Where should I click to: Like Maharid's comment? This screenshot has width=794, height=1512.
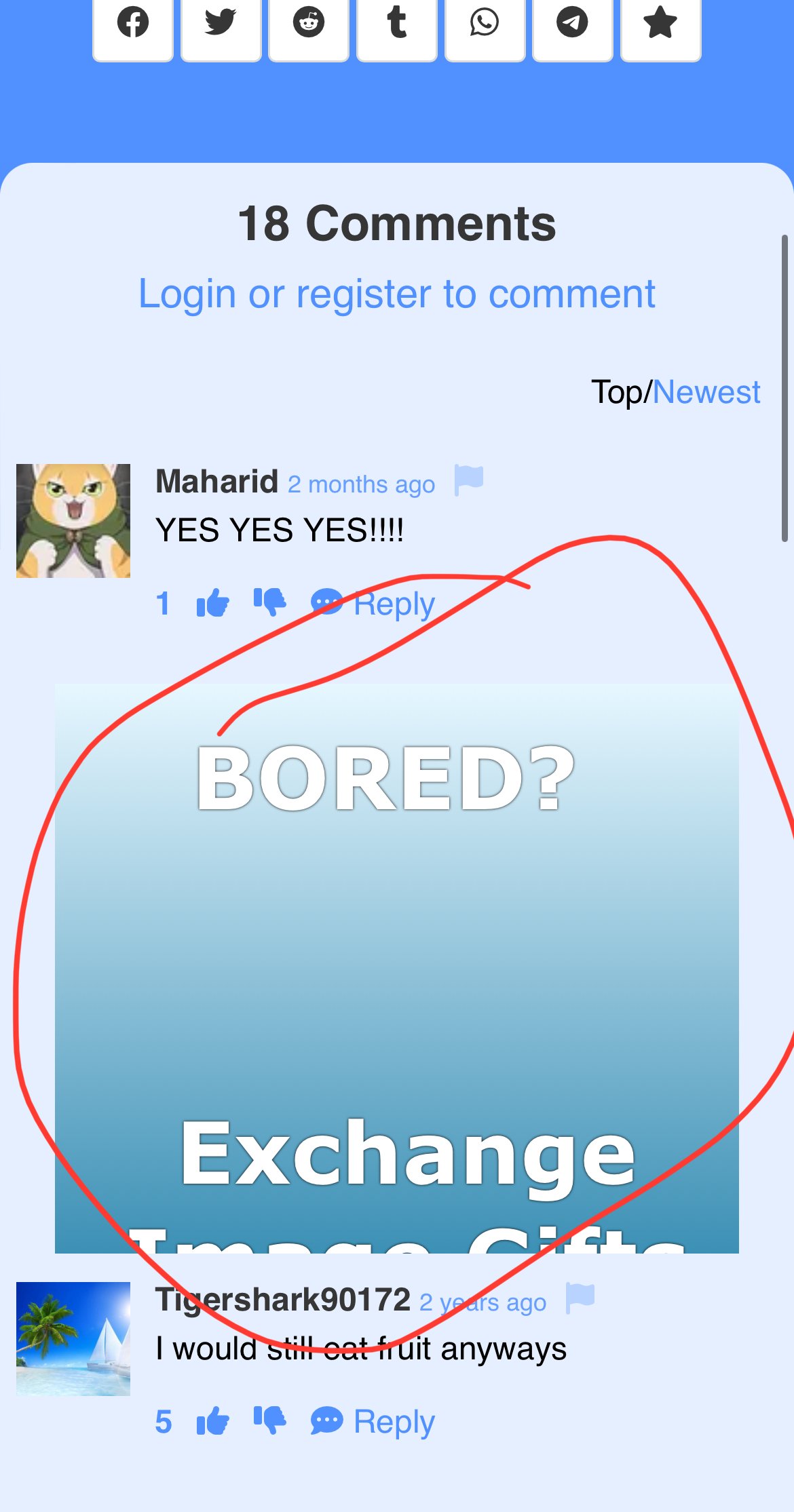[x=212, y=603]
